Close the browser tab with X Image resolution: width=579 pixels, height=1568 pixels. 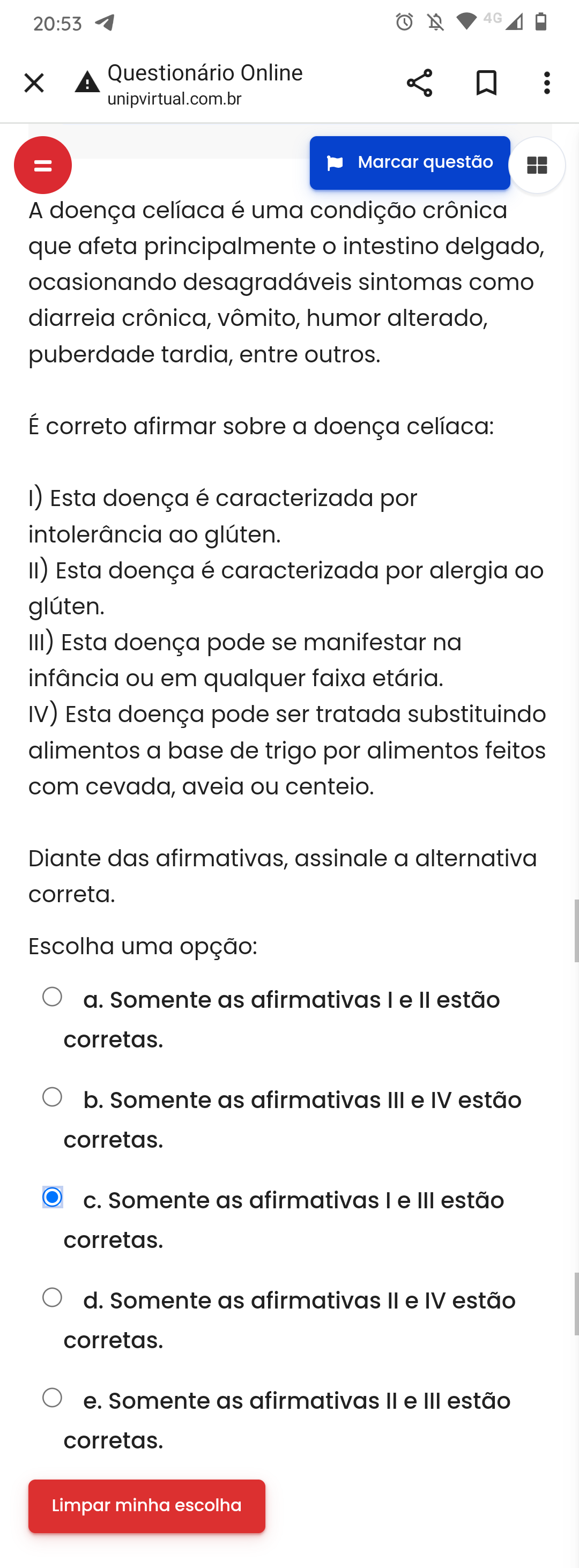(x=34, y=83)
